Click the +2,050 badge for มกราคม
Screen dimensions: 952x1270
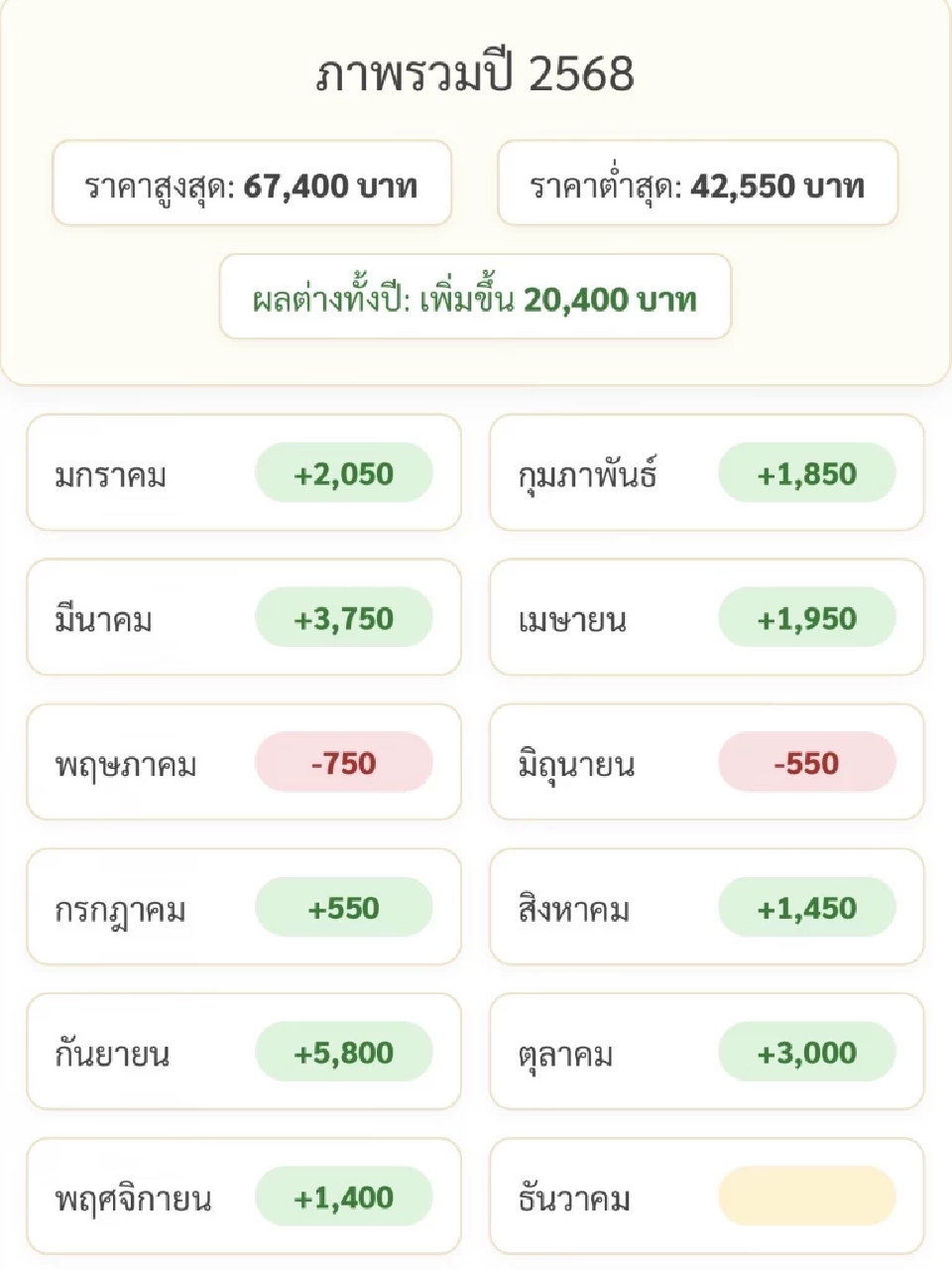point(345,473)
